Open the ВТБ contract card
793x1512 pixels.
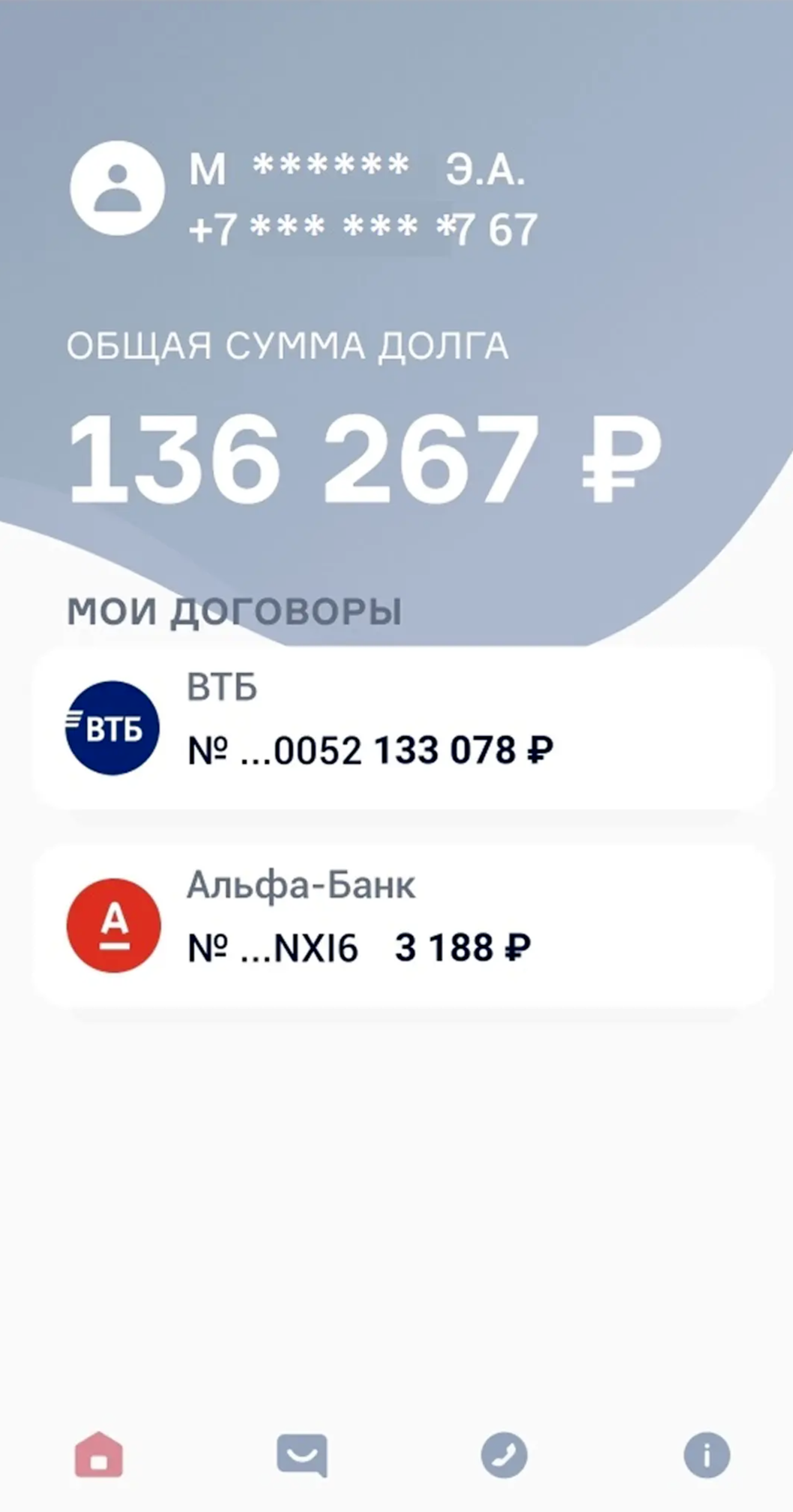(403, 728)
